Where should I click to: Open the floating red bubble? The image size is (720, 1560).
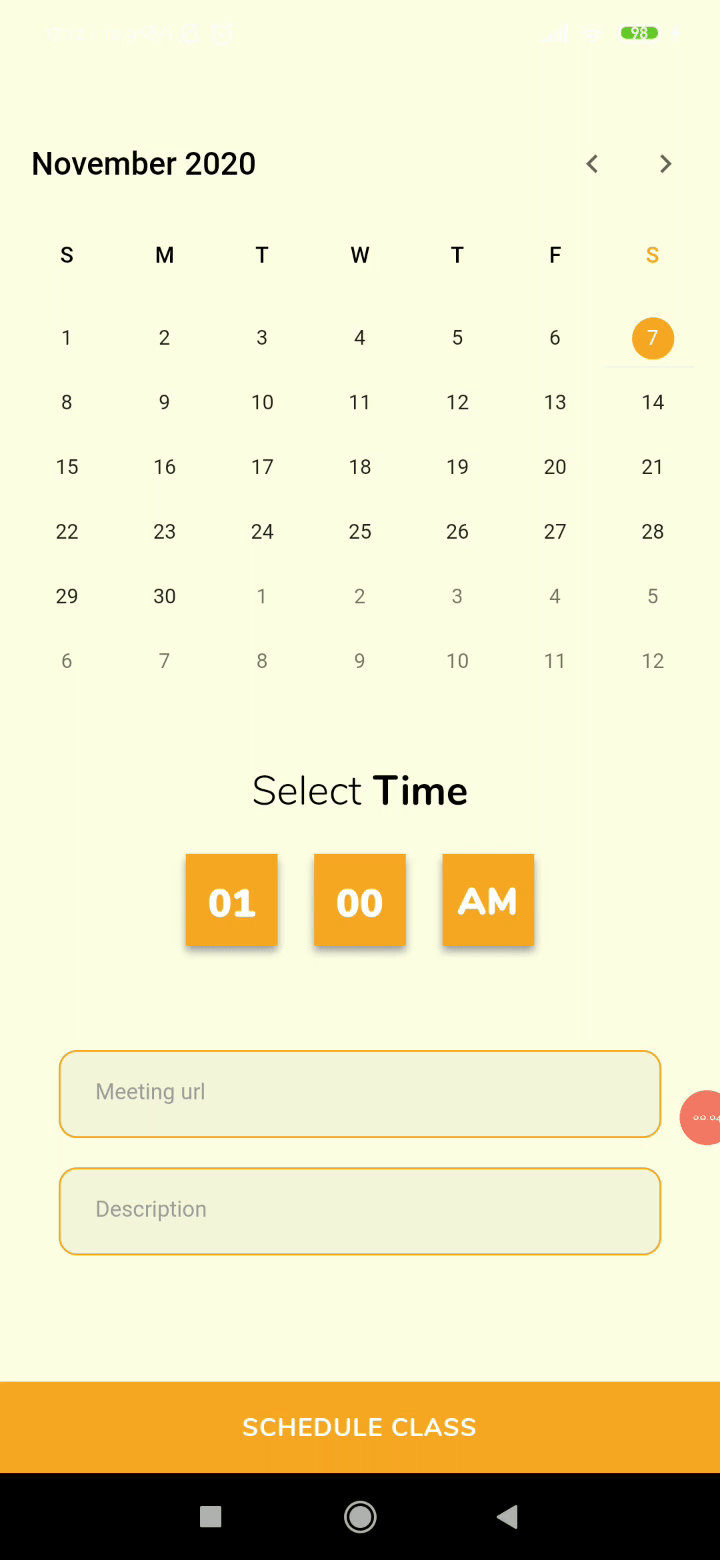pyautogui.click(x=703, y=1117)
